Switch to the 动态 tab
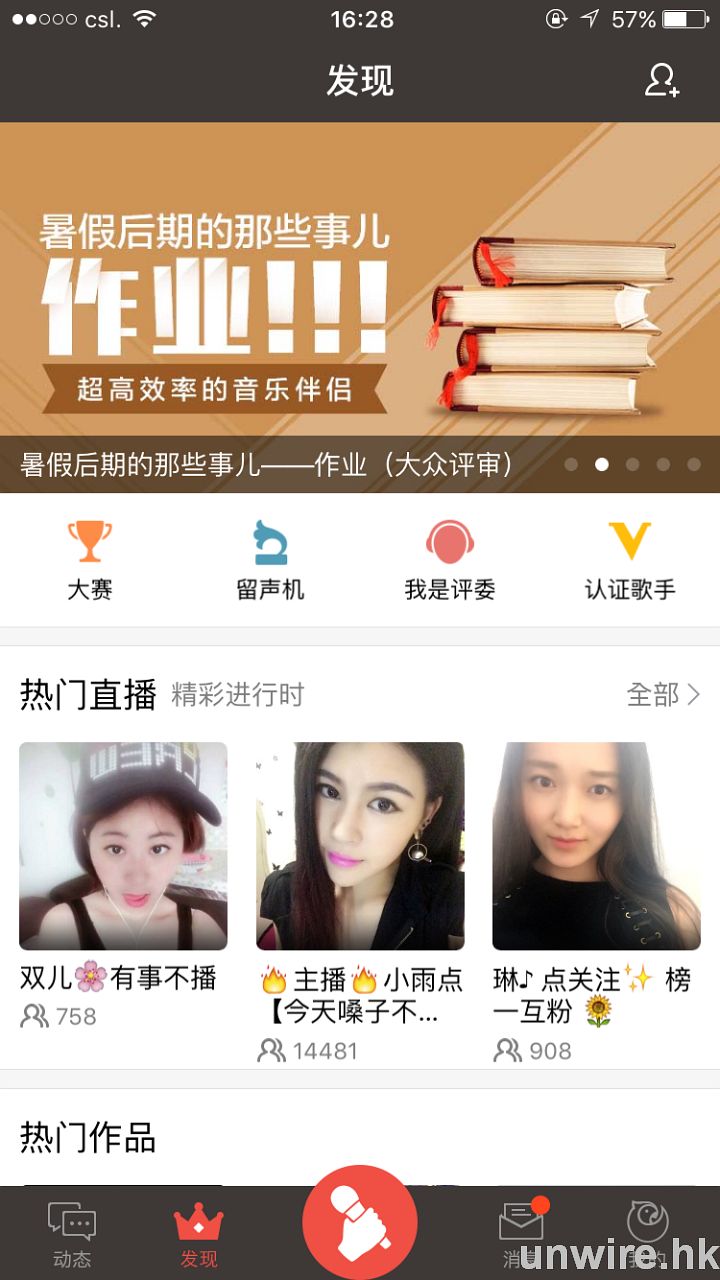Screen dimensions: 720x1280 click(72, 1234)
